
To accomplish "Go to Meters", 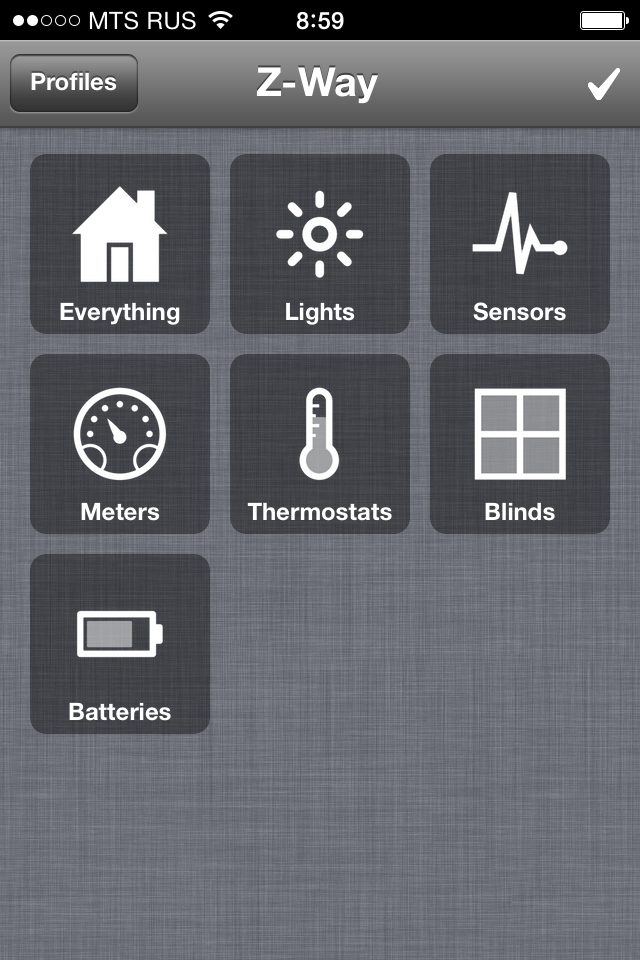I will tap(120, 444).
